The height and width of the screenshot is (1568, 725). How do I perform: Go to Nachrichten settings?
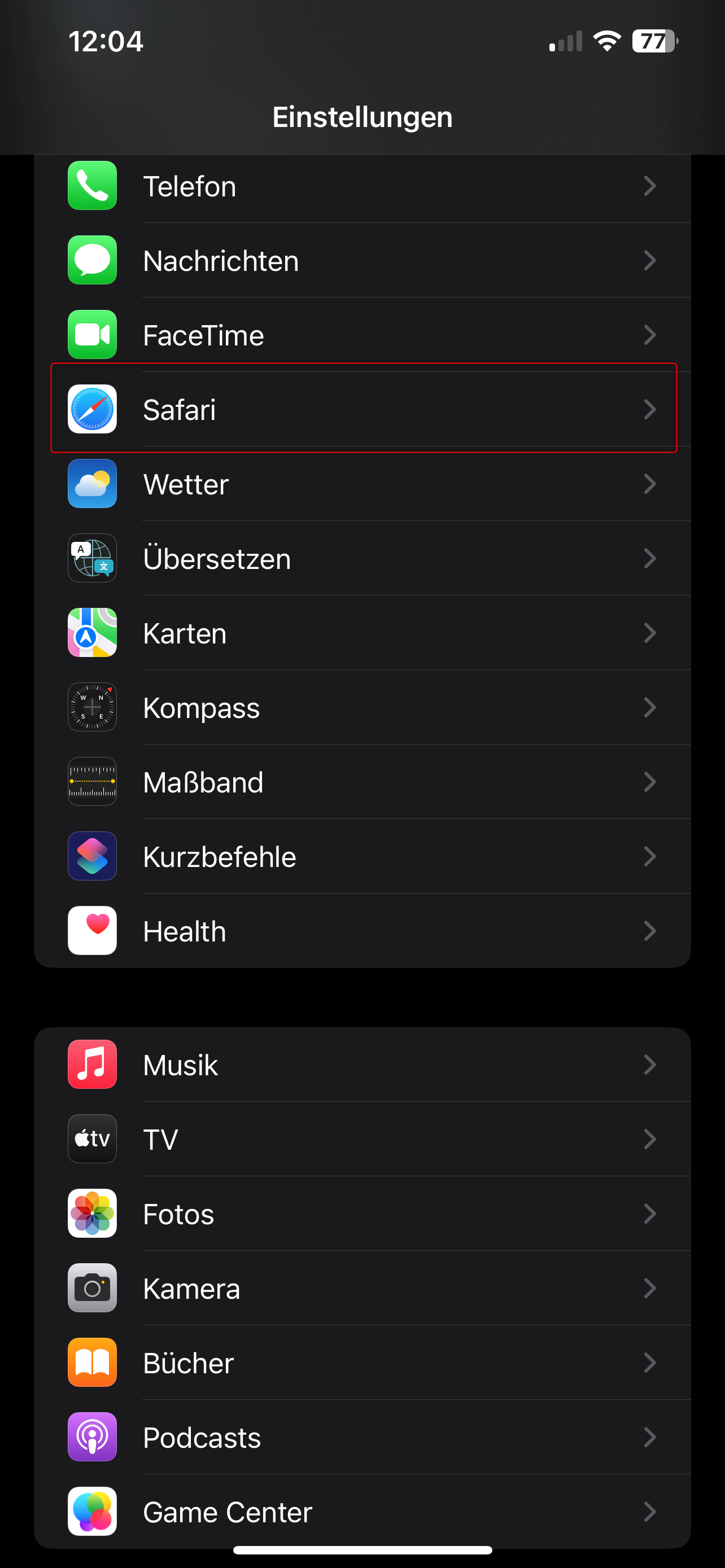tap(362, 261)
